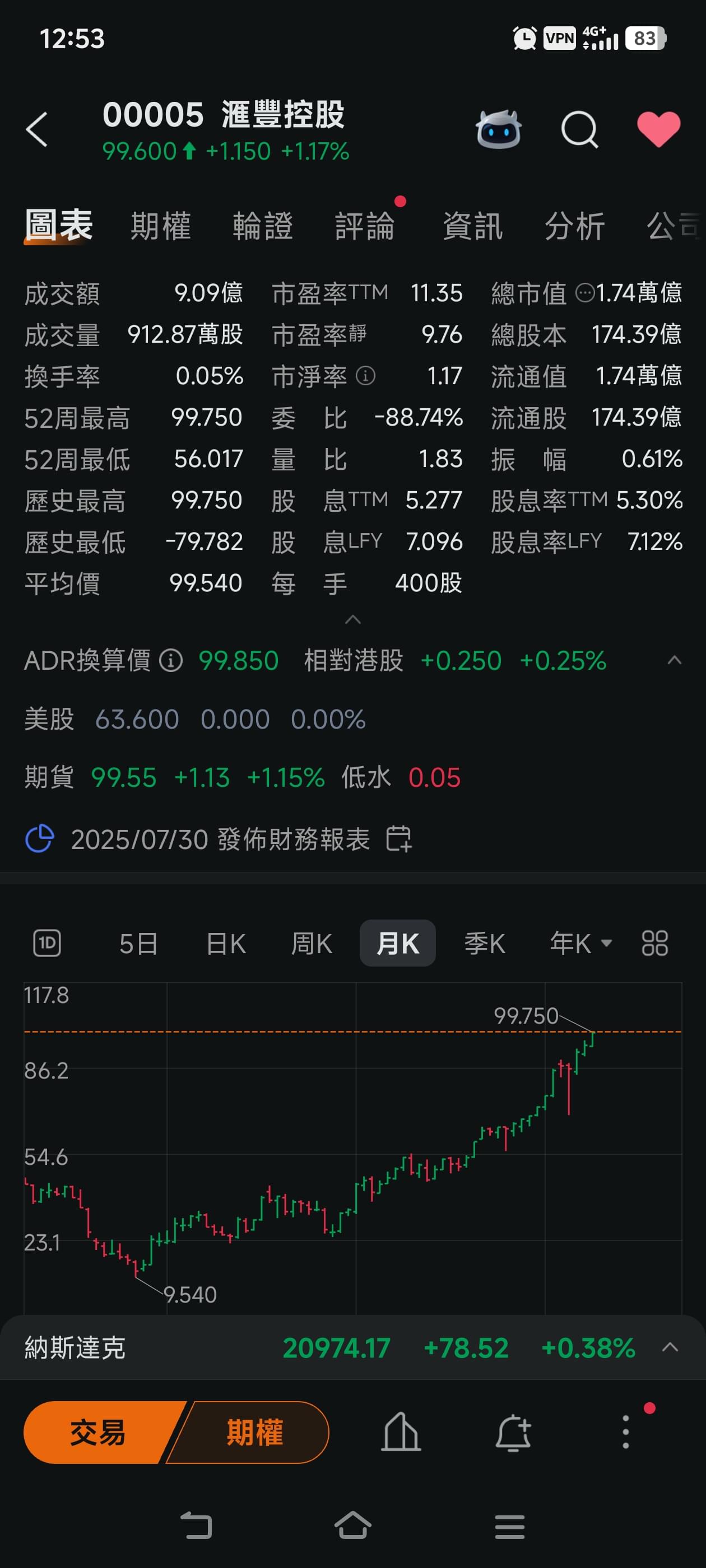Open the 年K dropdown
The width and height of the screenshot is (706, 1568).
click(x=580, y=944)
